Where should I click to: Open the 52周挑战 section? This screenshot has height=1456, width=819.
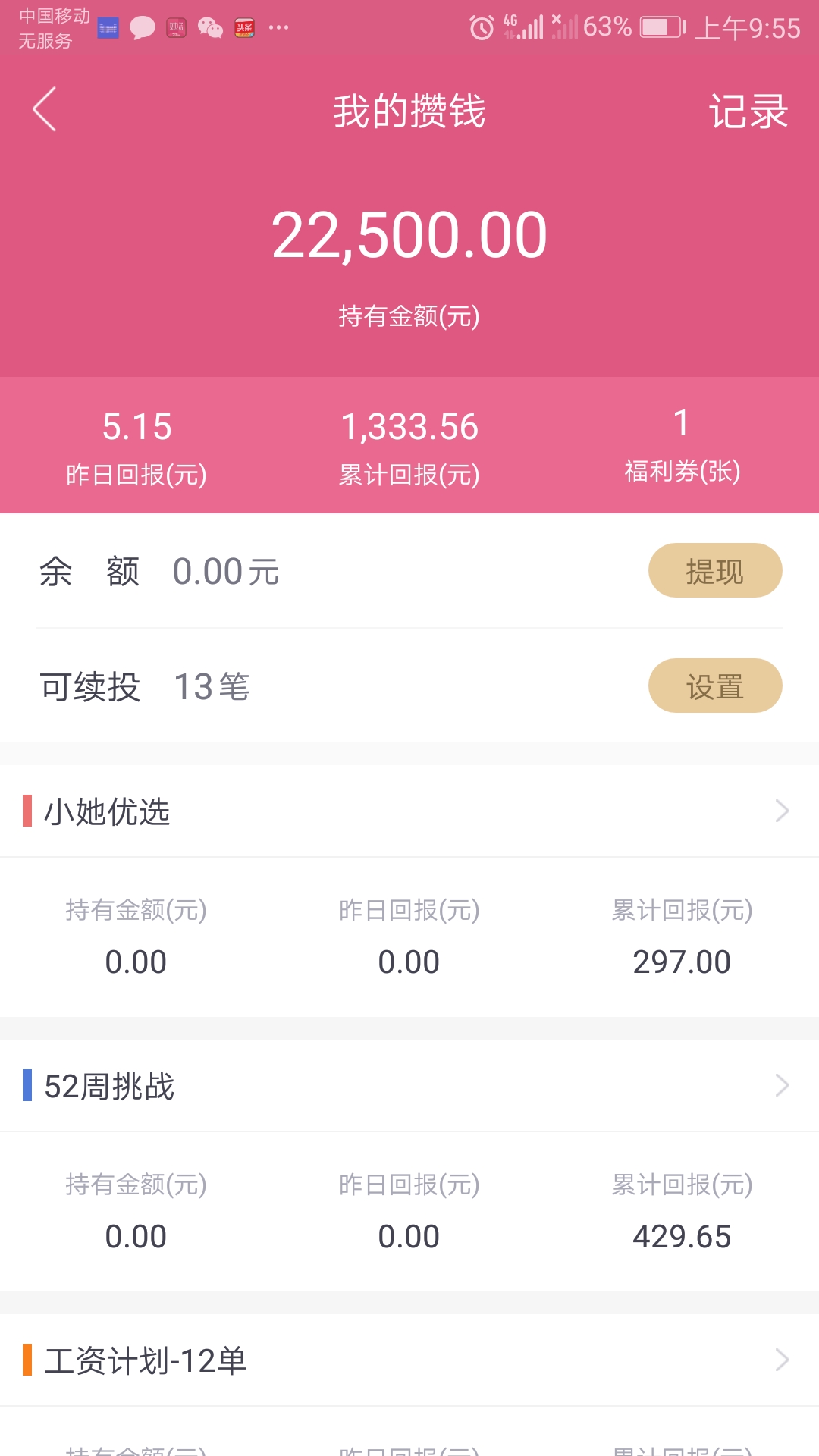click(x=409, y=1086)
